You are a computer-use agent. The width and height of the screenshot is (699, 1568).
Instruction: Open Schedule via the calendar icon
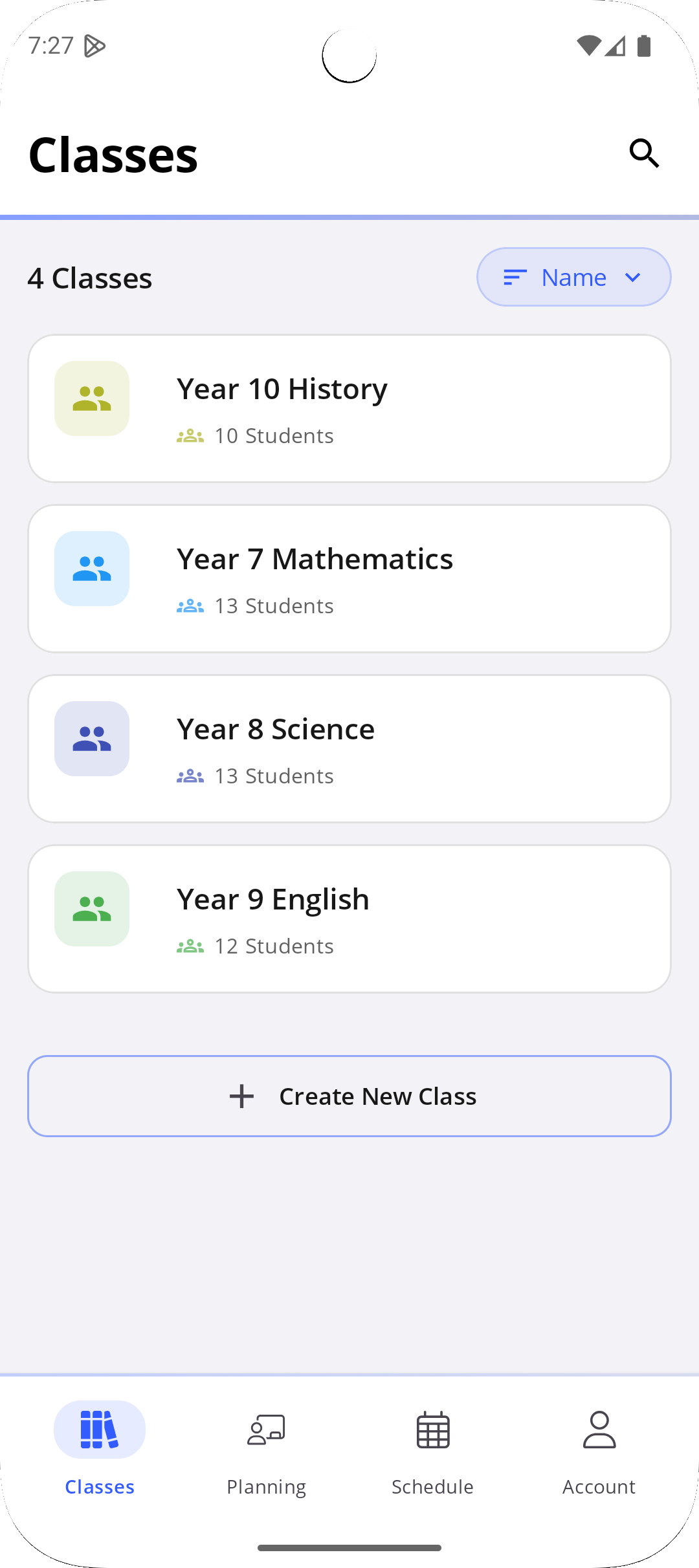[432, 1430]
